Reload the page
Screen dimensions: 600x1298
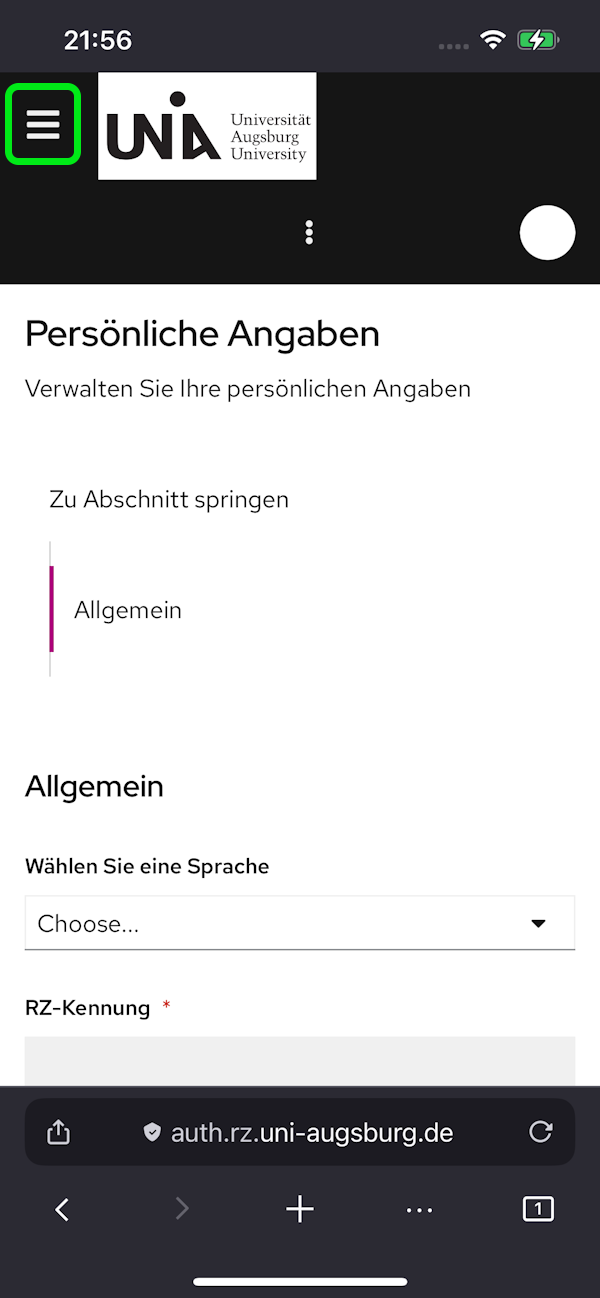(540, 1132)
